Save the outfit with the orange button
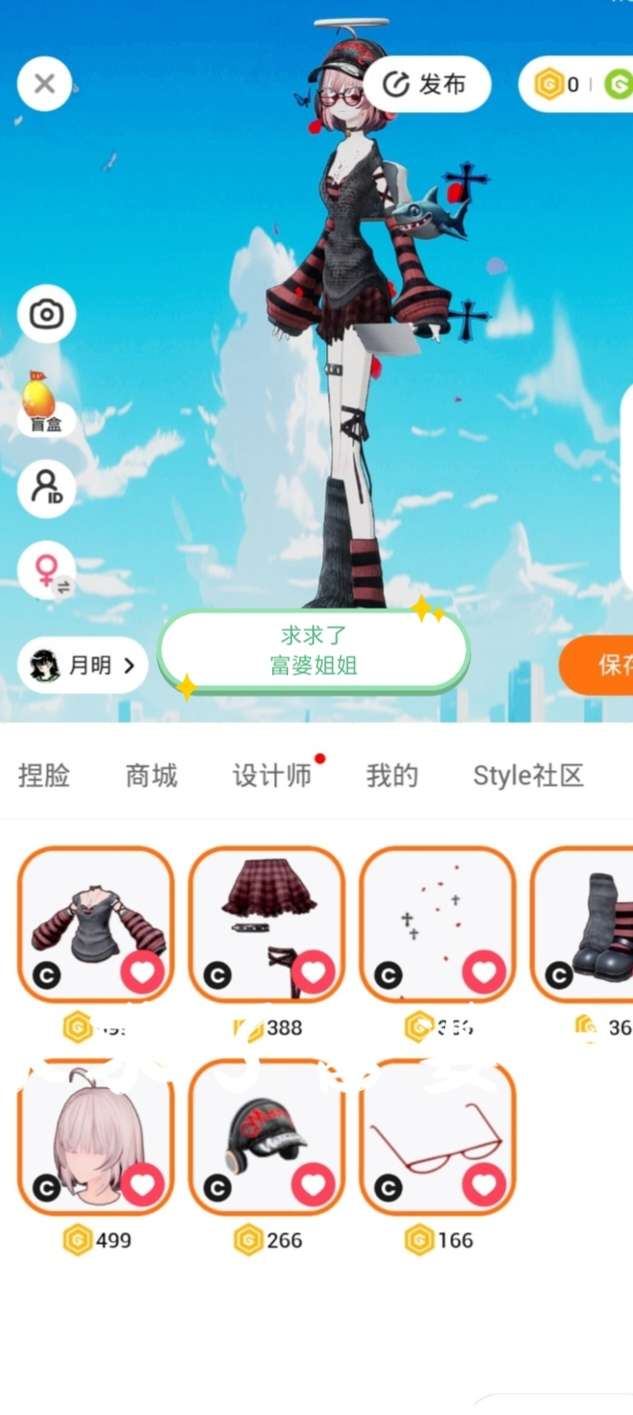Screen dimensions: 633x1415 603,665
